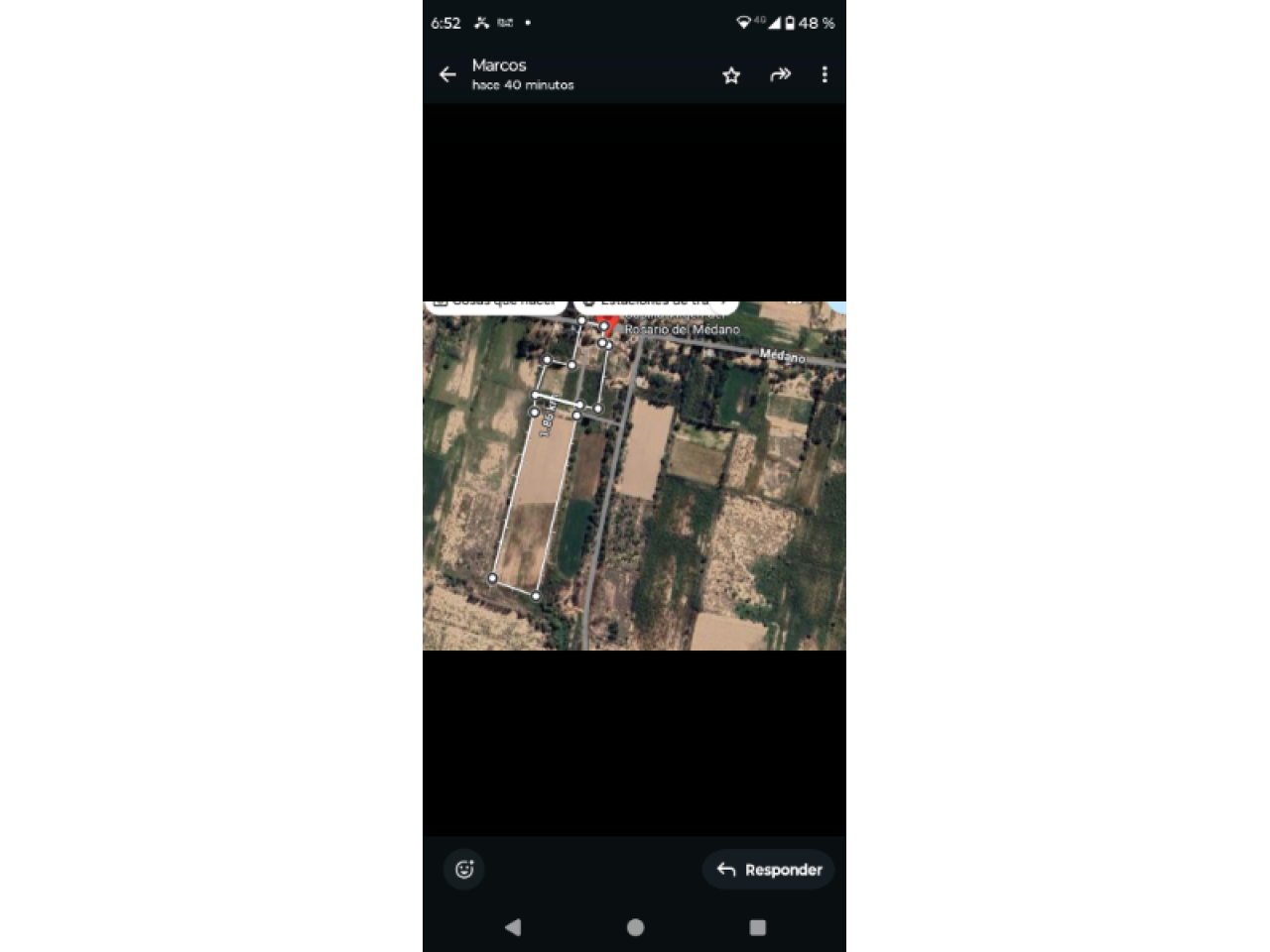Go back from the media viewer
1270x952 pixels.
pyautogui.click(x=447, y=74)
